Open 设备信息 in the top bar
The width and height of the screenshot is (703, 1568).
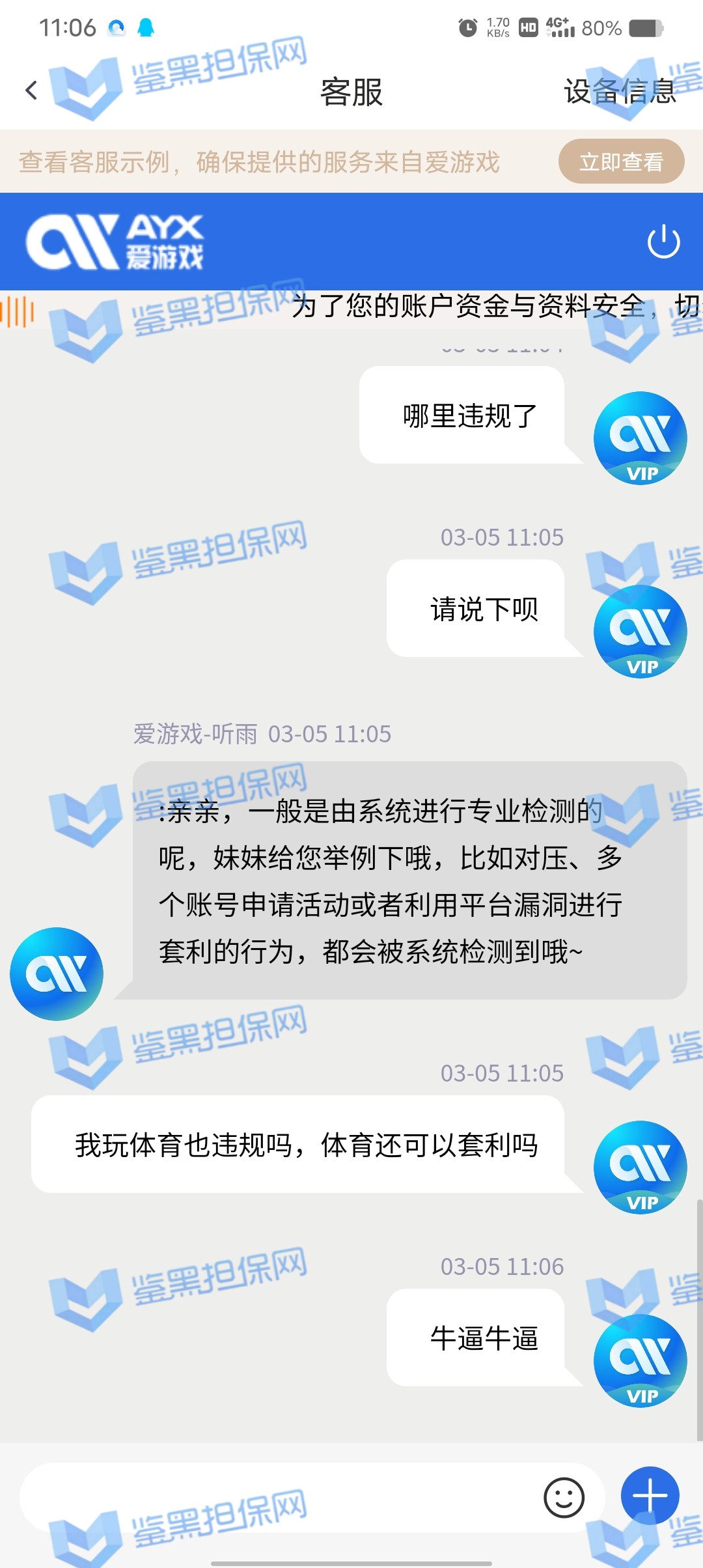(620, 91)
